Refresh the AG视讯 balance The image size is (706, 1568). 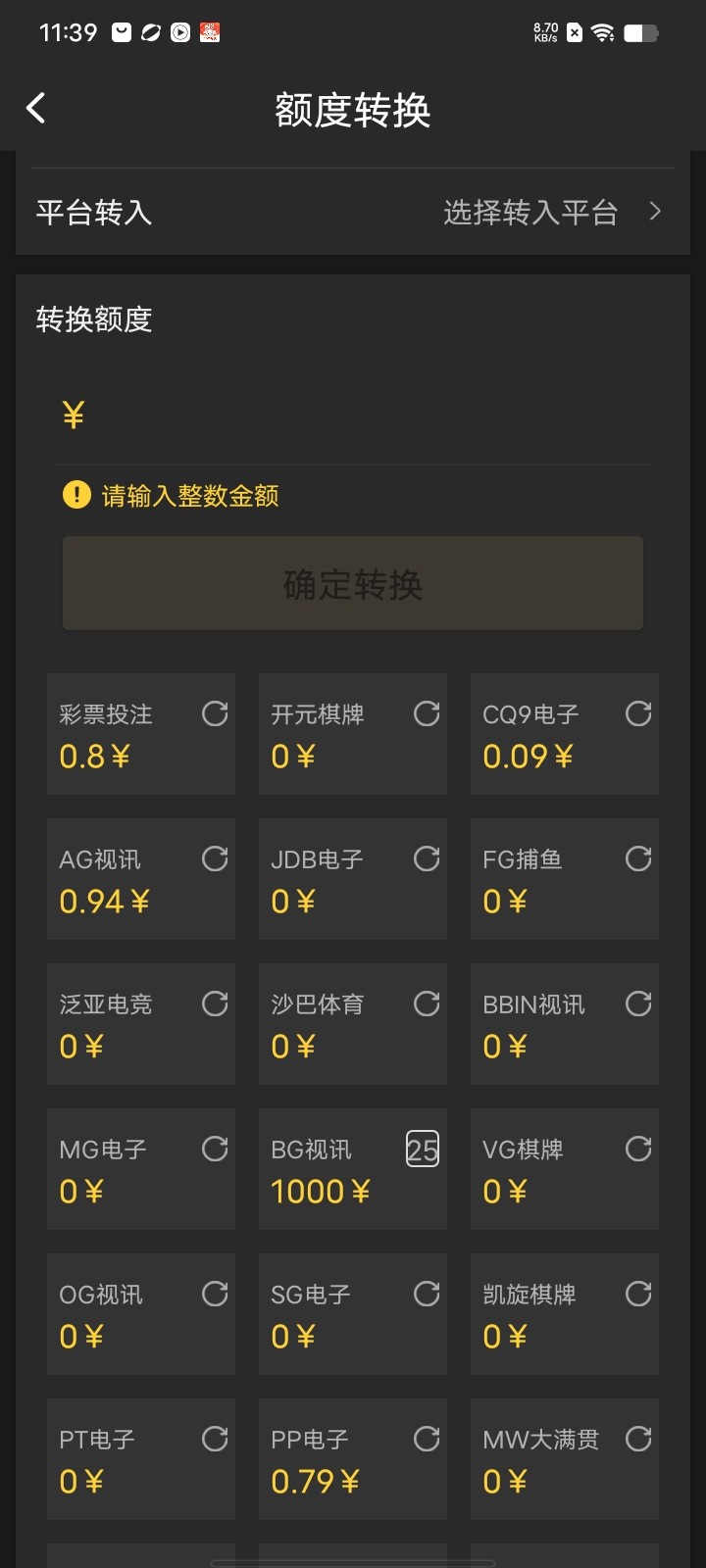coord(215,858)
